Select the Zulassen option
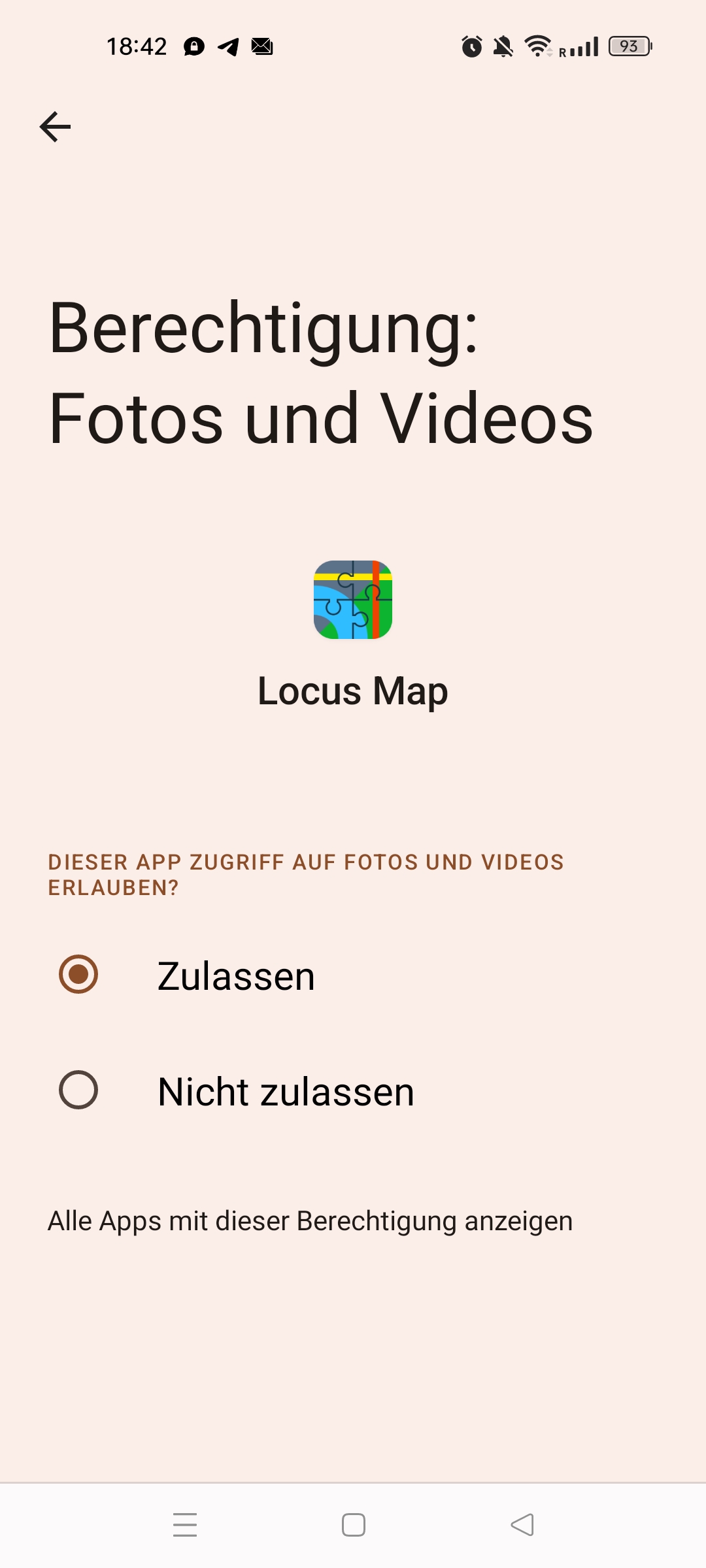Screen dimensions: 706x1568 pyautogui.click(x=78, y=975)
